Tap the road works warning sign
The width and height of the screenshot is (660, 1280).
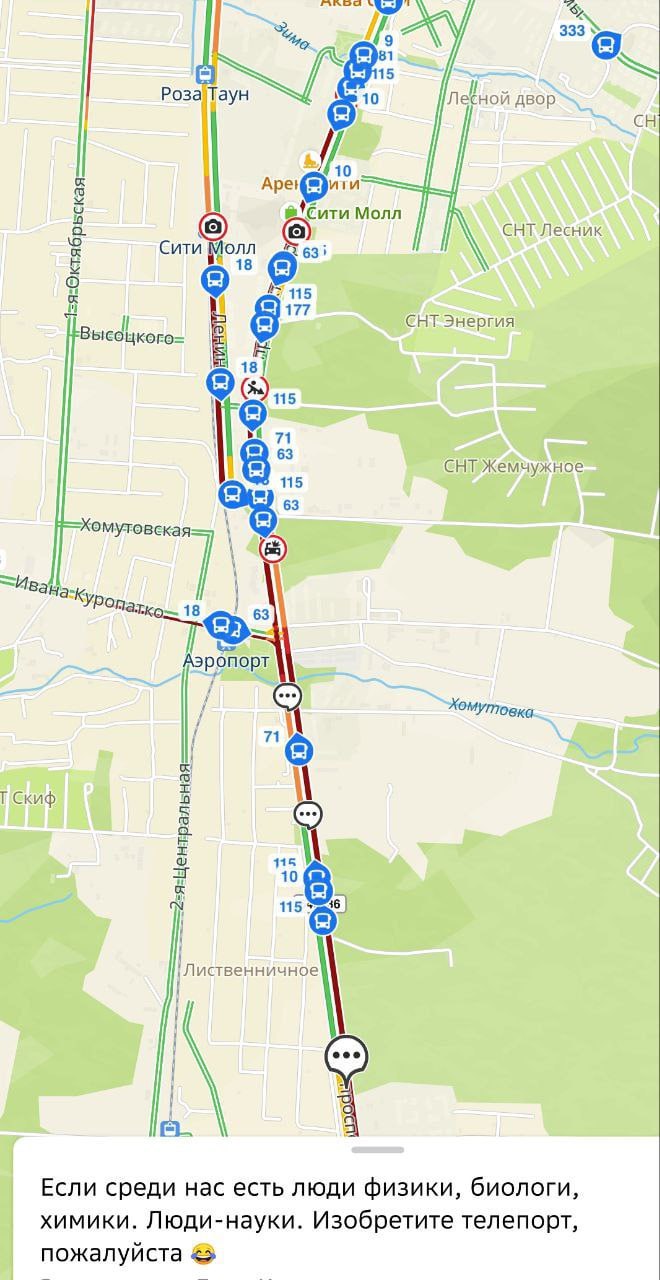click(256, 388)
